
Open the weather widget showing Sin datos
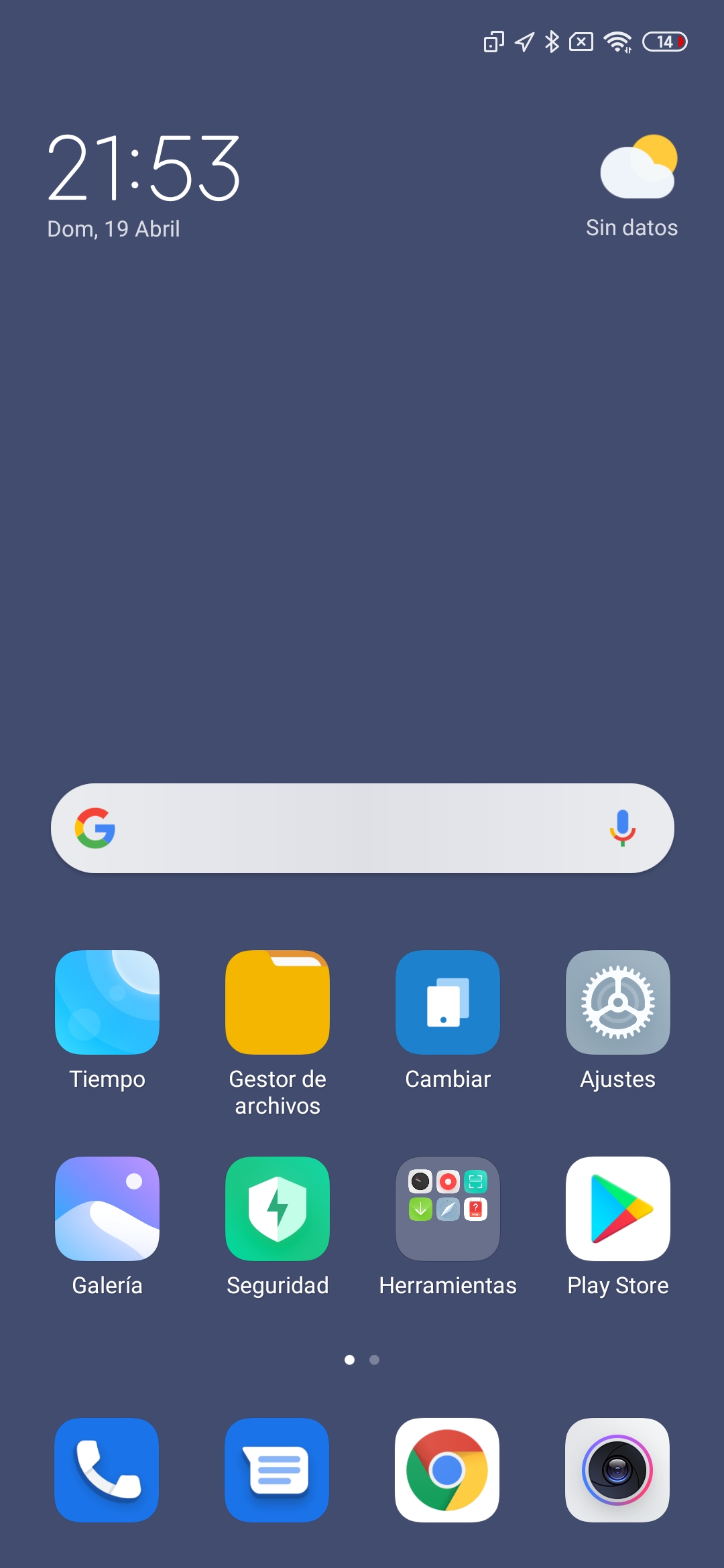(x=633, y=186)
